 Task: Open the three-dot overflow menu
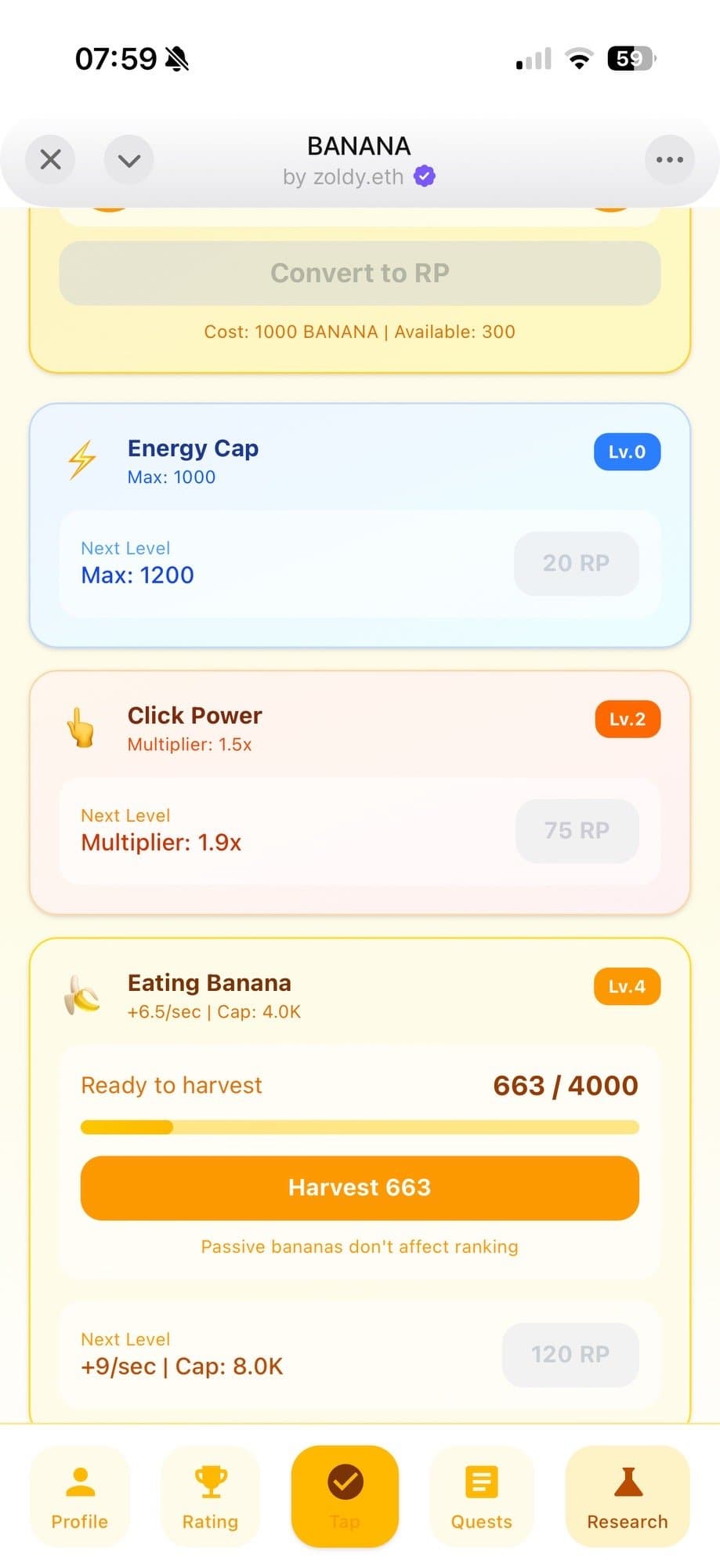669,160
